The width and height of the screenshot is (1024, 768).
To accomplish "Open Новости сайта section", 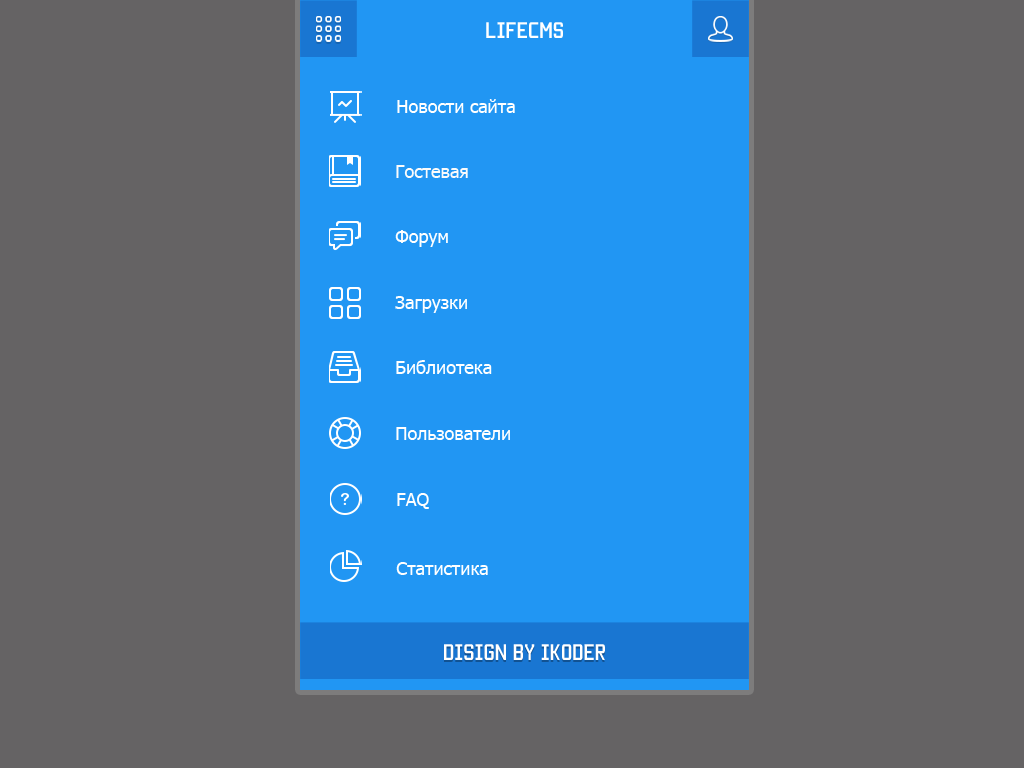I will pyautogui.click(x=455, y=107).
